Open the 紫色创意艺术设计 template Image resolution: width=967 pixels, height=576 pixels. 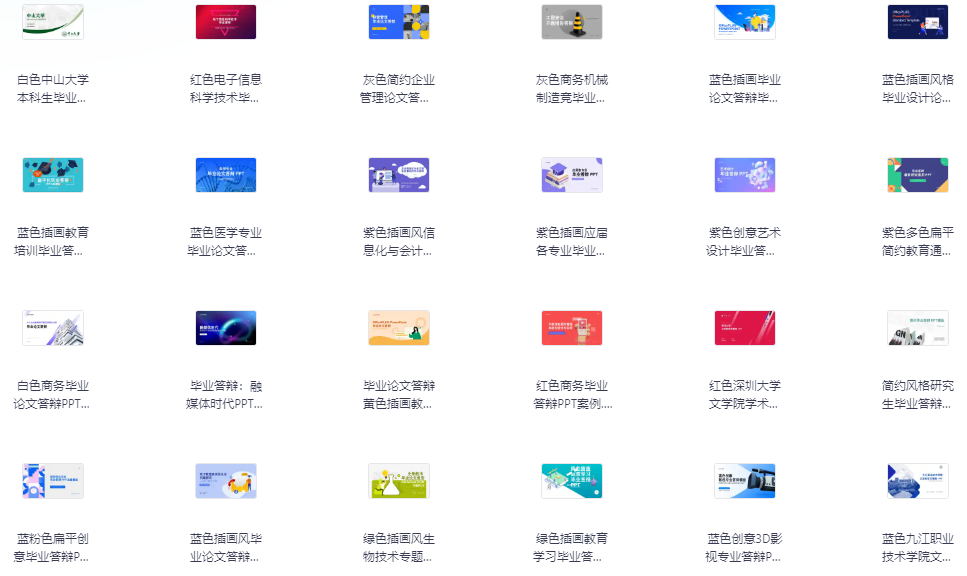tap(745, 175)
